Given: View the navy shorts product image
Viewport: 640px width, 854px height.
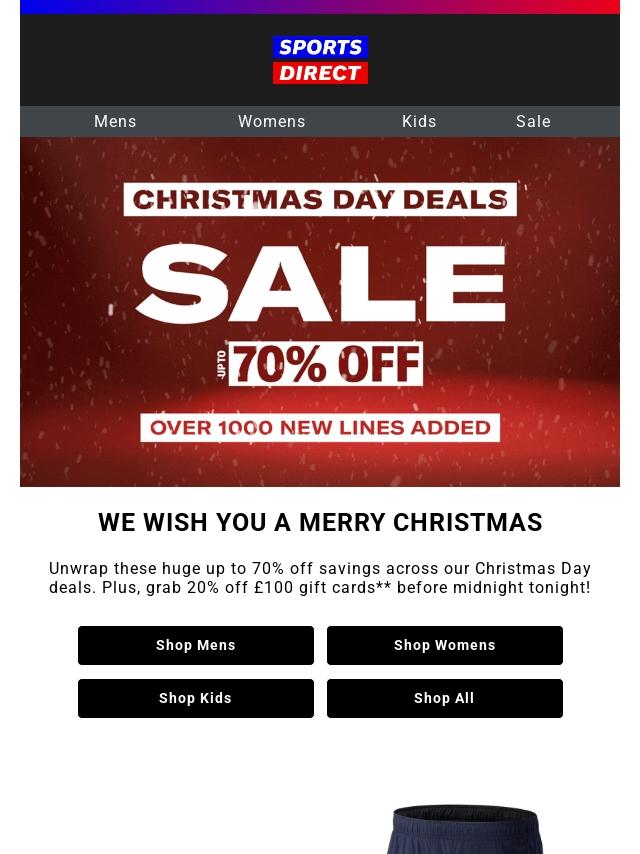Looking at the screenshot, I should tap(465, 830).
